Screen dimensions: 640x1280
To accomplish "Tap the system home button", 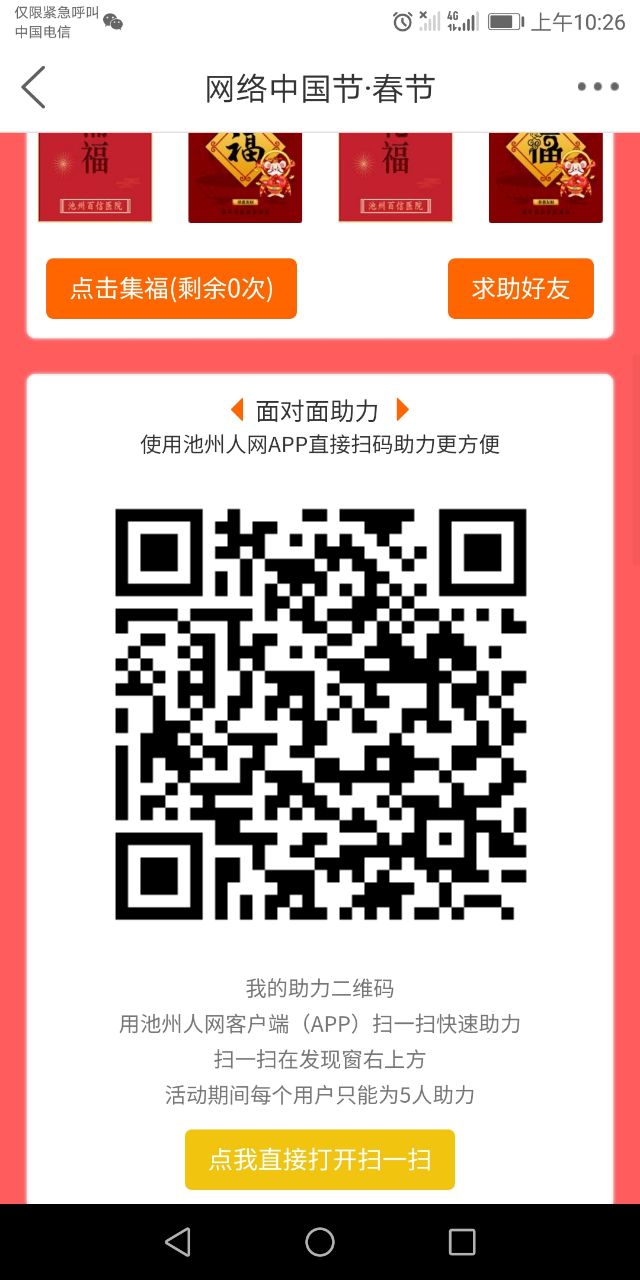I will [320, 1242].
